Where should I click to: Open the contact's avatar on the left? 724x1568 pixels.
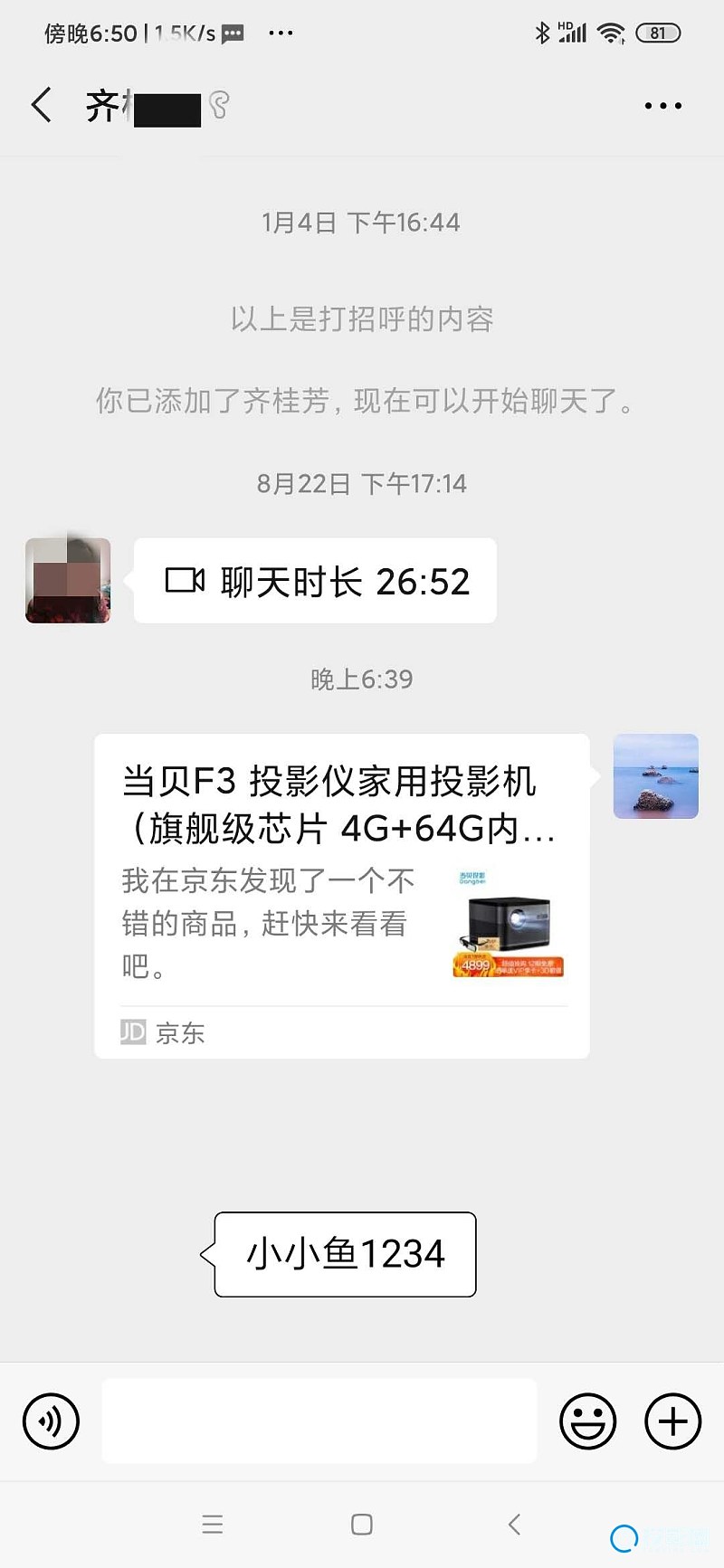[x=68, y=581]
